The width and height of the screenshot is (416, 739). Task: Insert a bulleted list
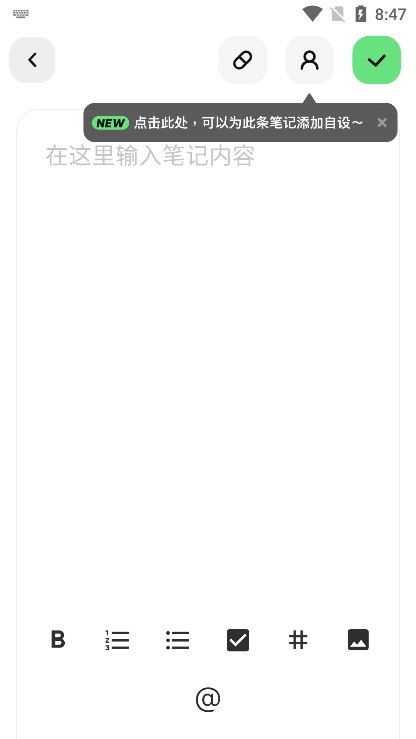click(178, 640)
